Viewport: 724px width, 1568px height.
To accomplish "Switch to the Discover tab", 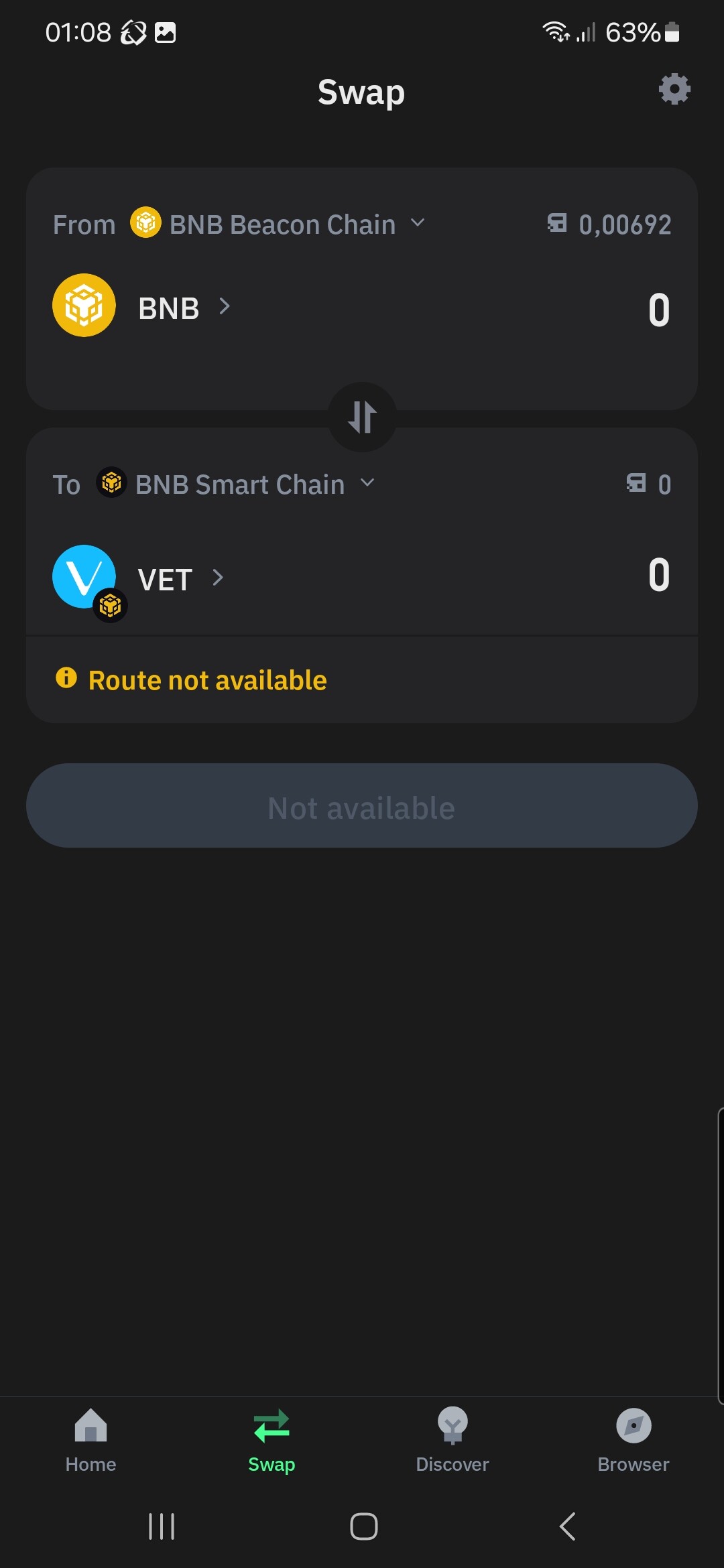I will [452, 1441].
